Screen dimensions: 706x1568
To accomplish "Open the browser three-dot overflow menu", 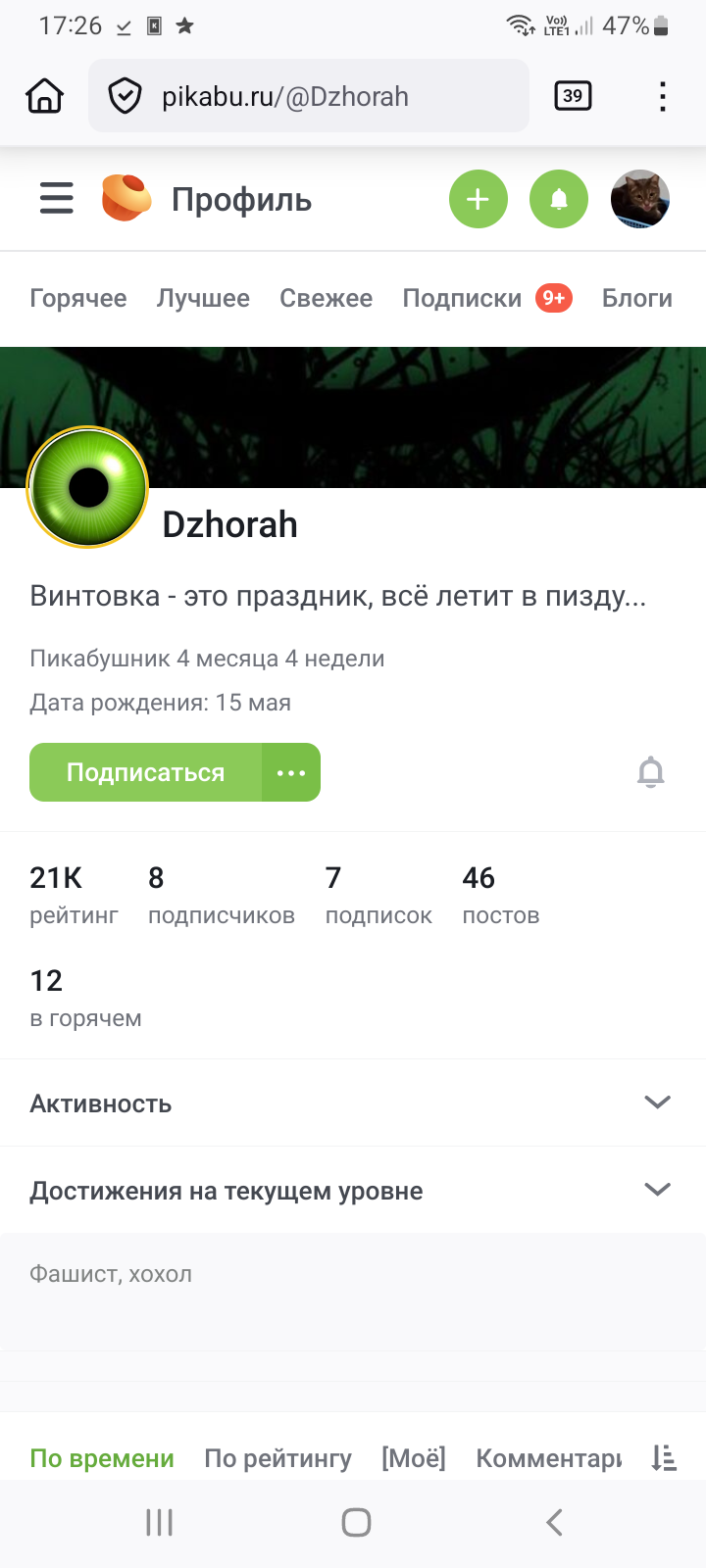I will tap(663, 96).
